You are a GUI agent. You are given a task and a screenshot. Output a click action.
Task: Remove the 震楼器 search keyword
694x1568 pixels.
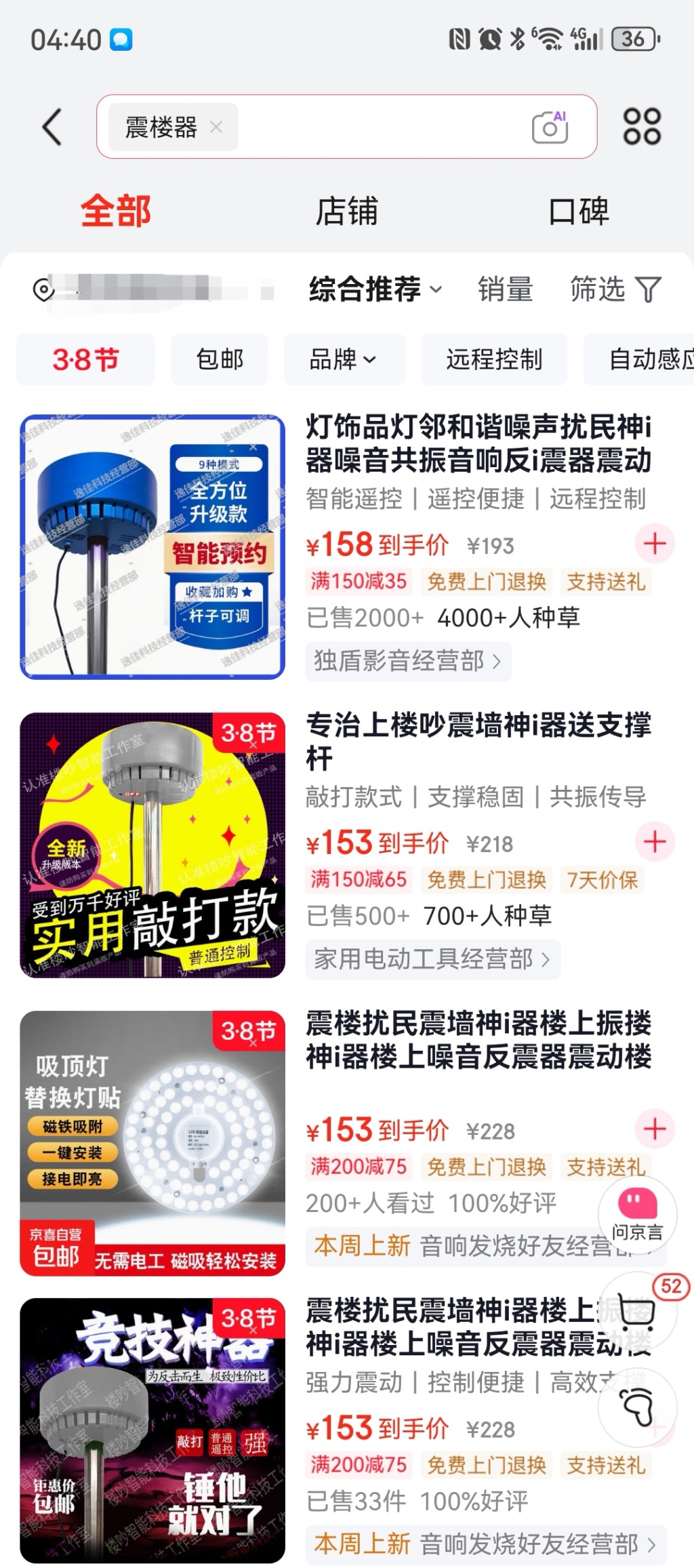[x=216, y=127]
